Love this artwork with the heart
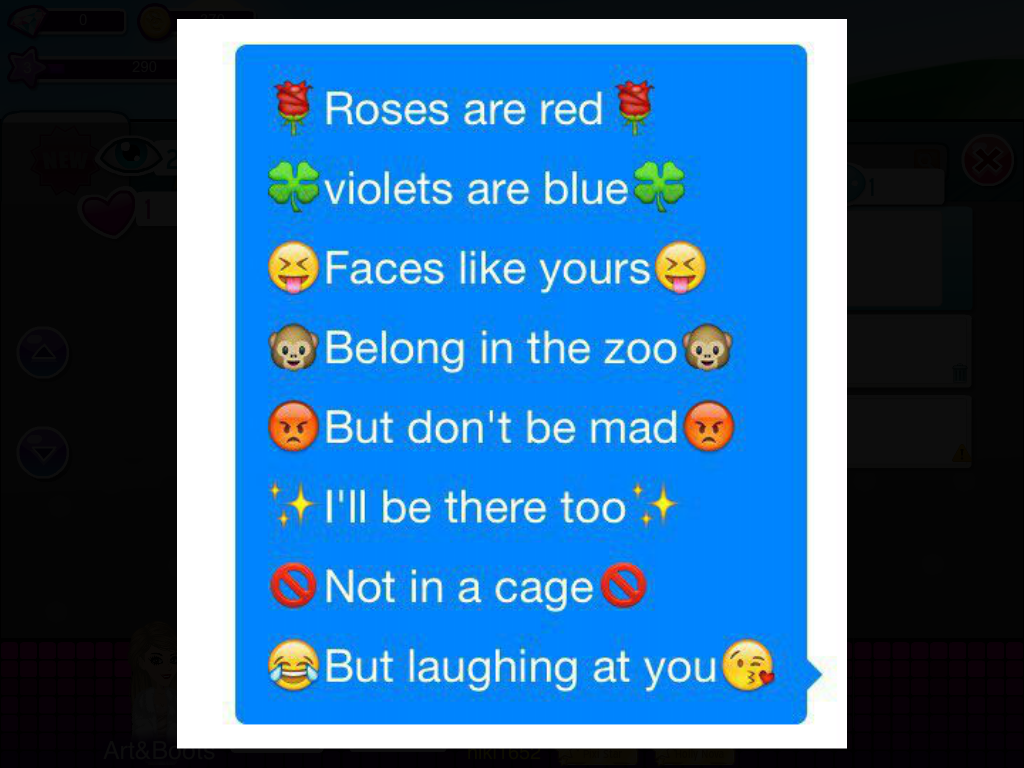Viewport: 1024px width, 768px height. [107, 212]
